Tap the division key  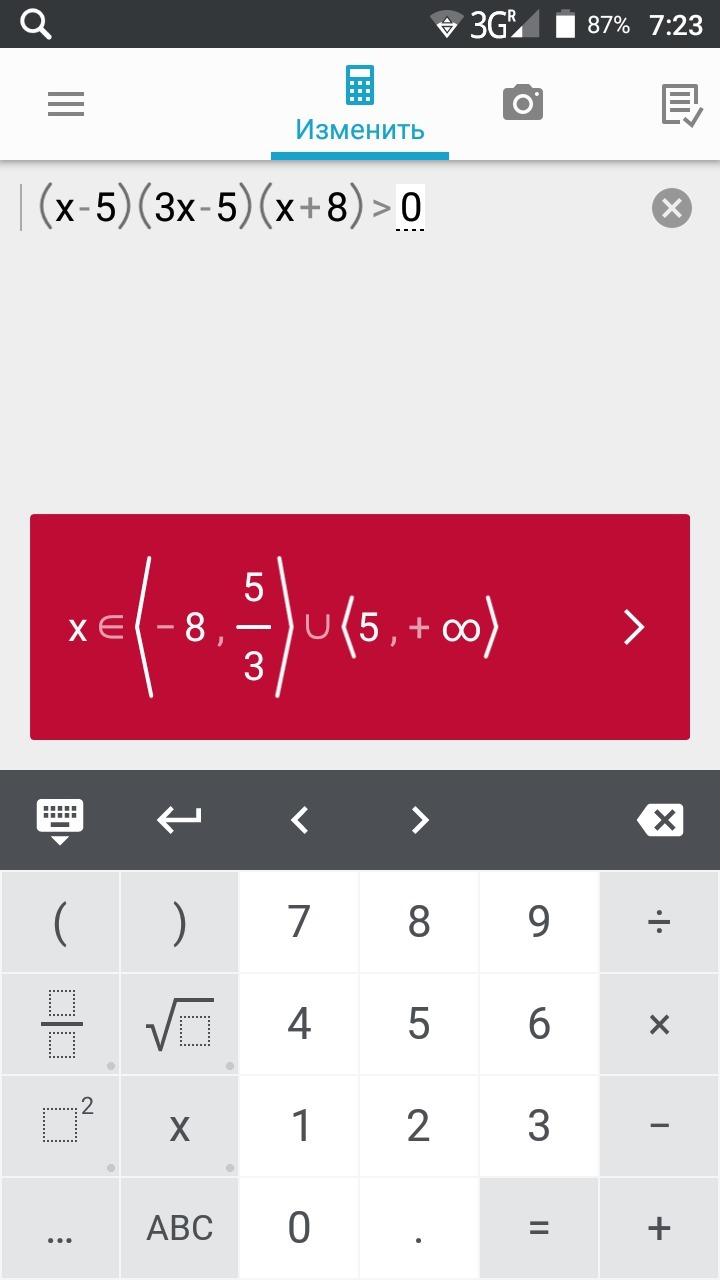(660, 922)
